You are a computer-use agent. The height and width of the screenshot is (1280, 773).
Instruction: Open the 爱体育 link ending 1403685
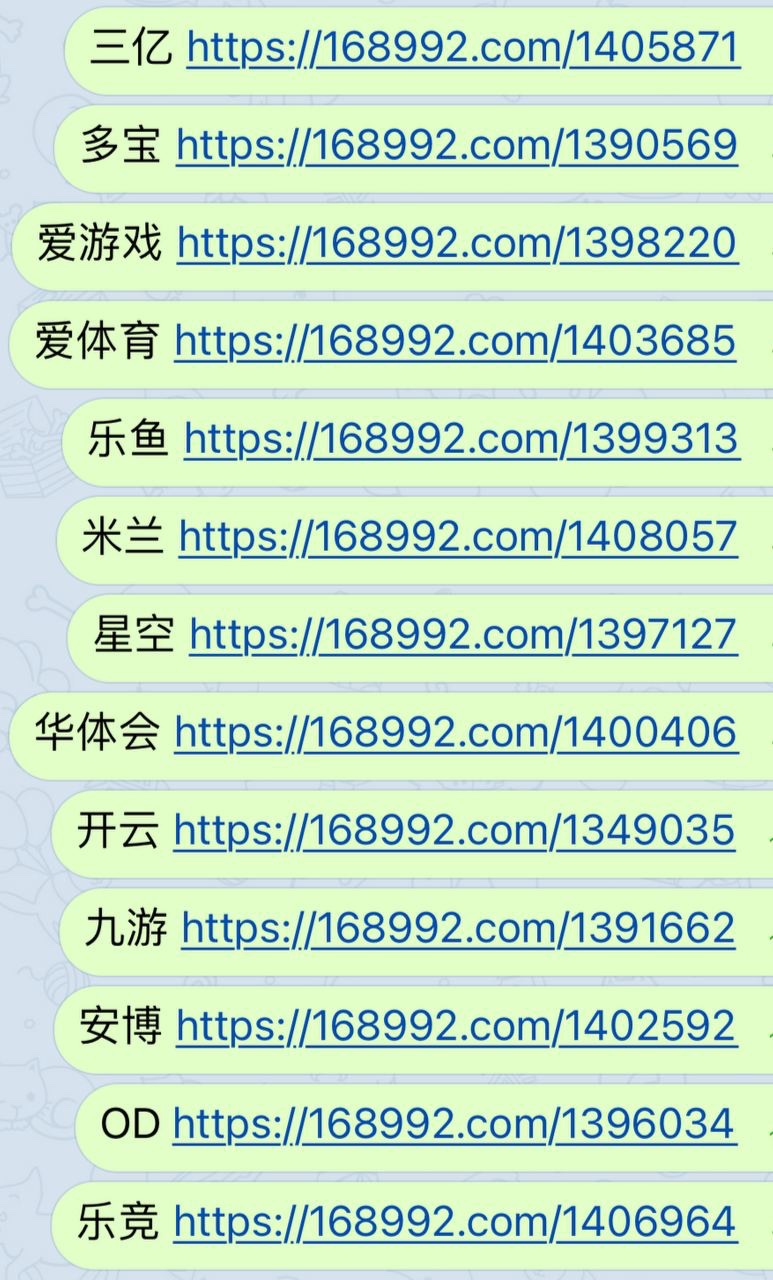click(455, 341)
